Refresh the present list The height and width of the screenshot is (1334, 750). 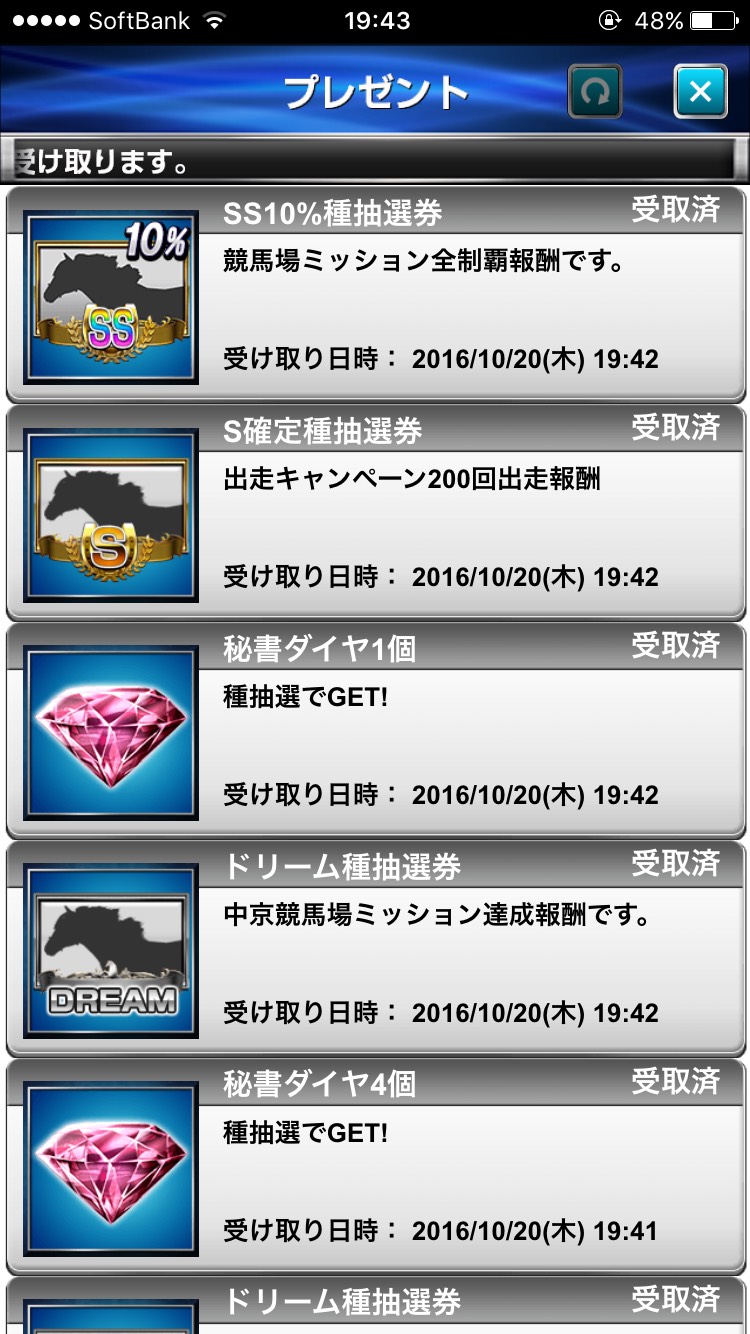point(595,92)
